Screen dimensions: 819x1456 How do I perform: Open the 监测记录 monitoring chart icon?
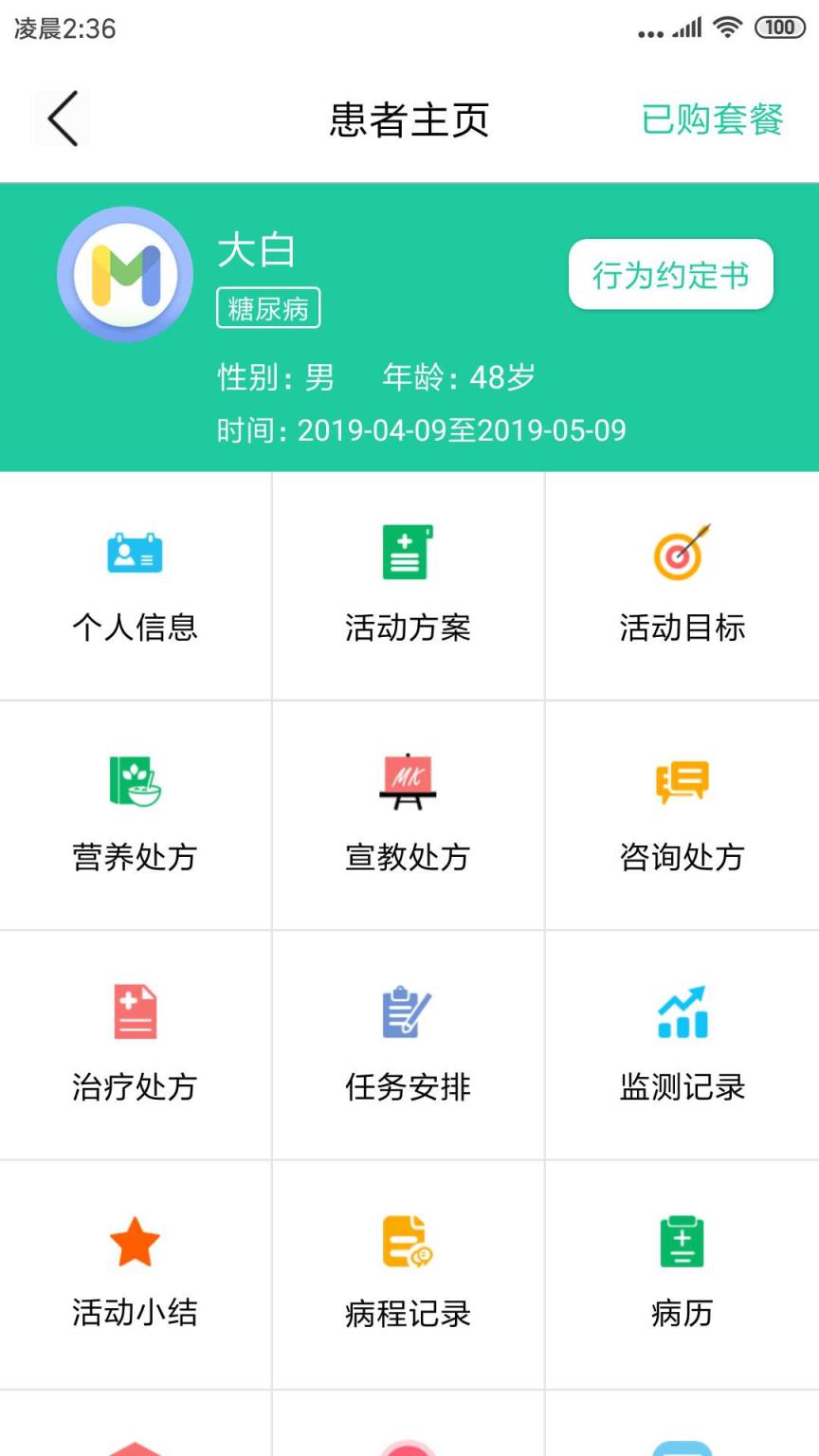coord(681,1010)
